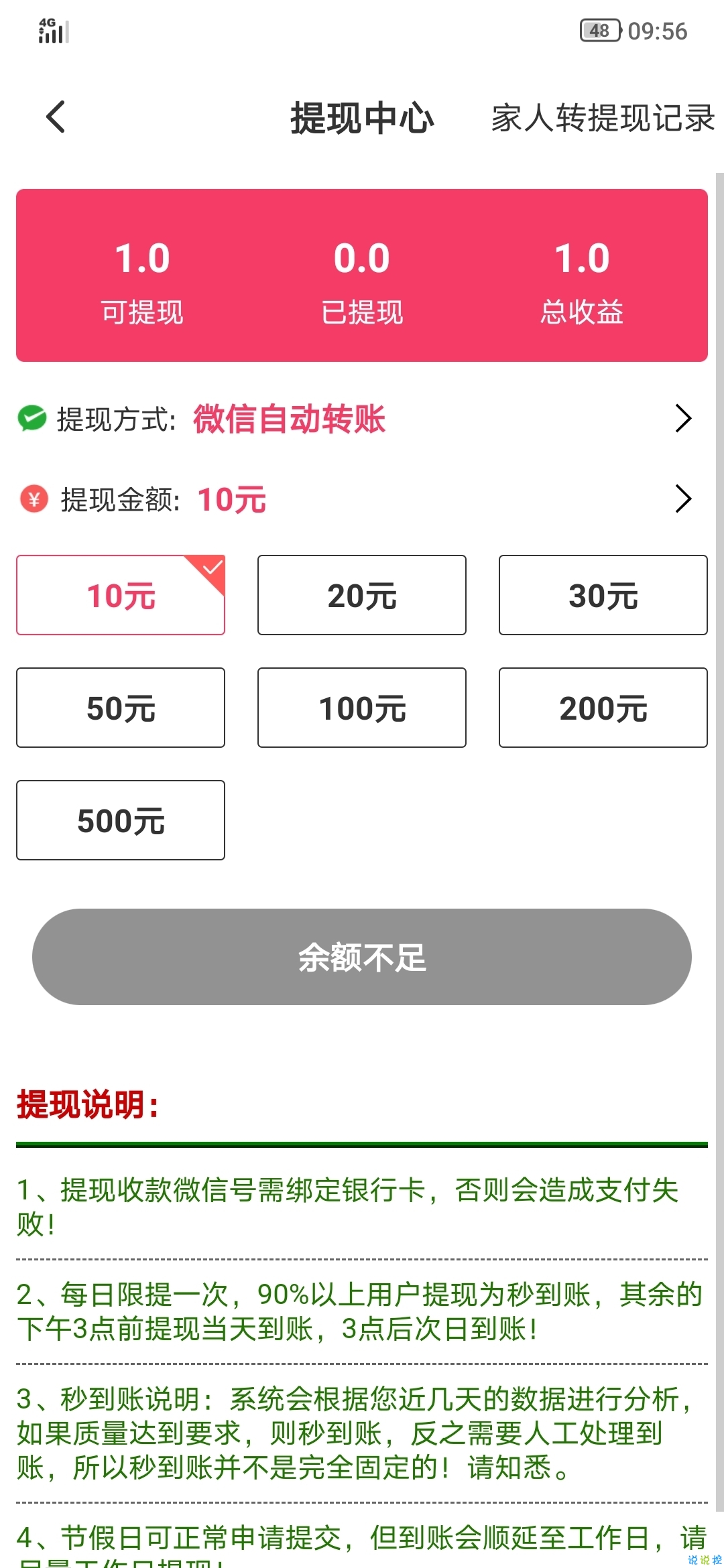The width and height of the screenshot is (724, 1568).
Task: Select the 10元 amount option
Action: (x=121, y=595)
